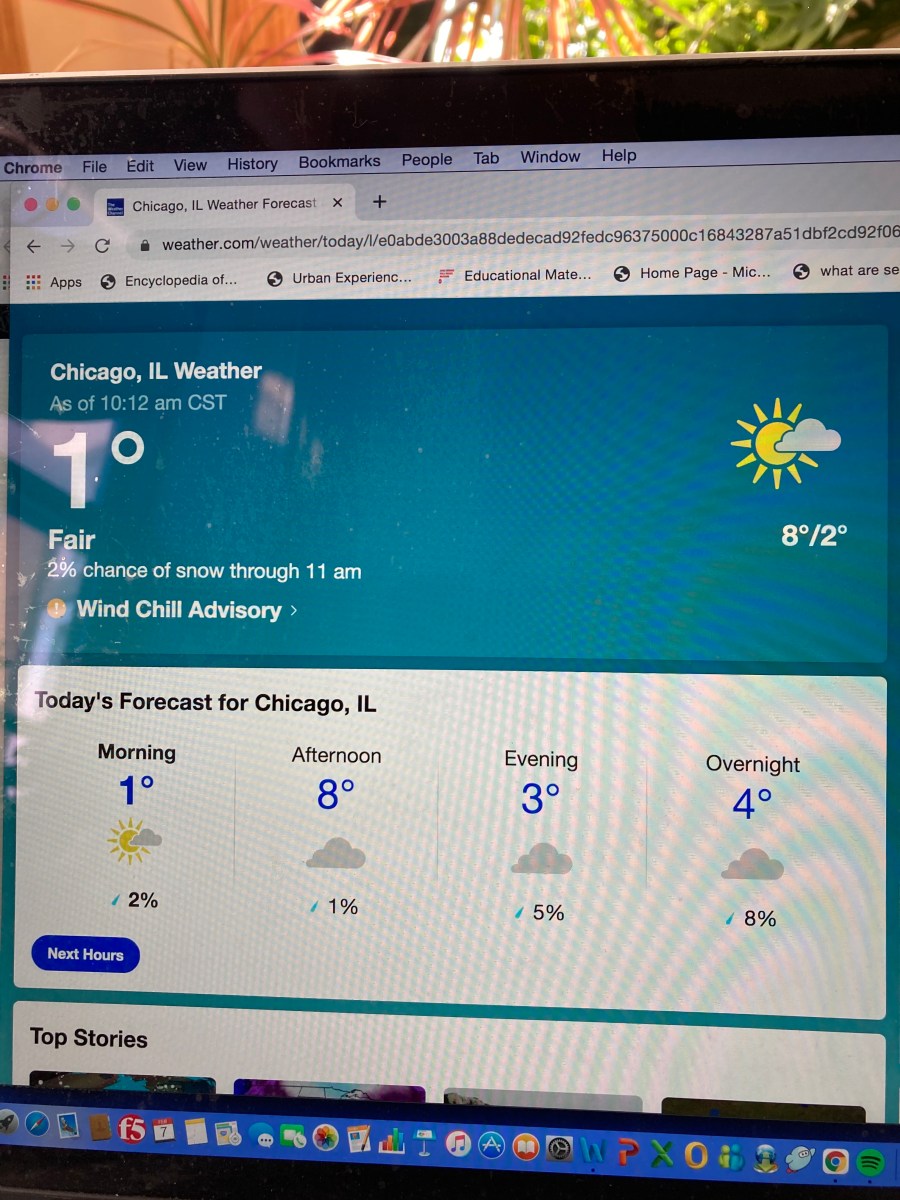
Task: Click the Next Hours button
Action: [85, 954]
